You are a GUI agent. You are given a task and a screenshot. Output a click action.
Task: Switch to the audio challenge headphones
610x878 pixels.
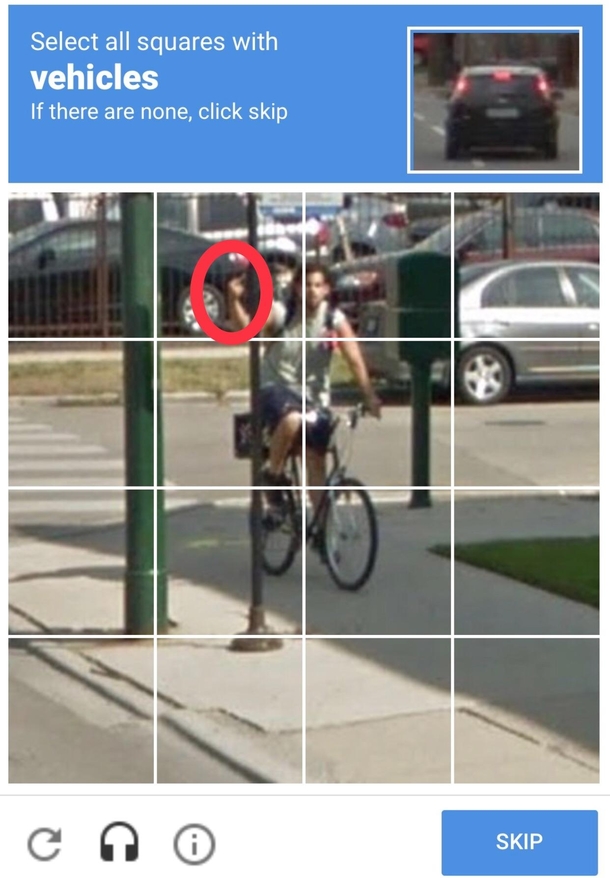[x=120, y=844]
